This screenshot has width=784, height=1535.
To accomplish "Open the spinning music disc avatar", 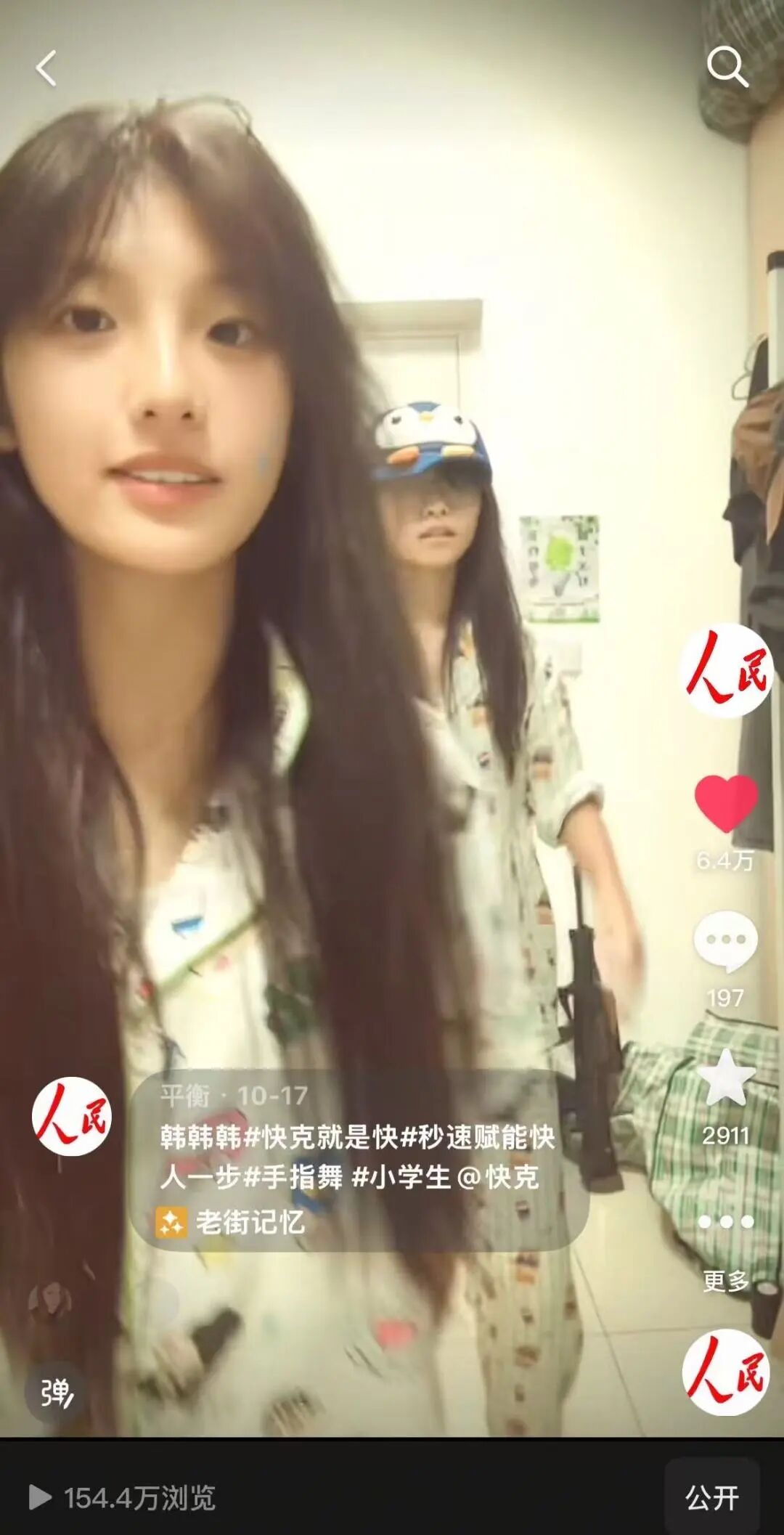I will (x=725, y=1374).
